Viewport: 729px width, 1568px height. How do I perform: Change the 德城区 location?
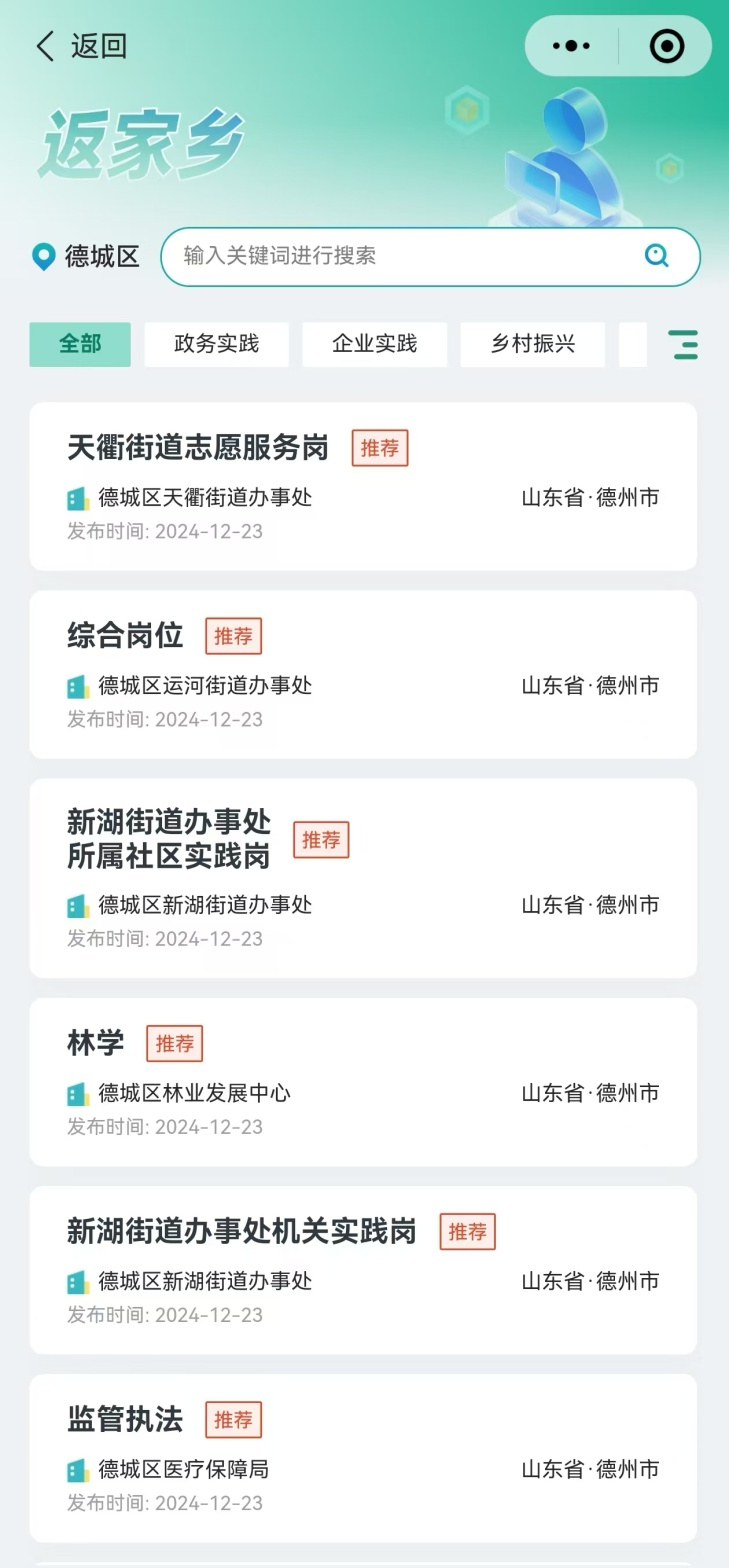tap(86, 257)
